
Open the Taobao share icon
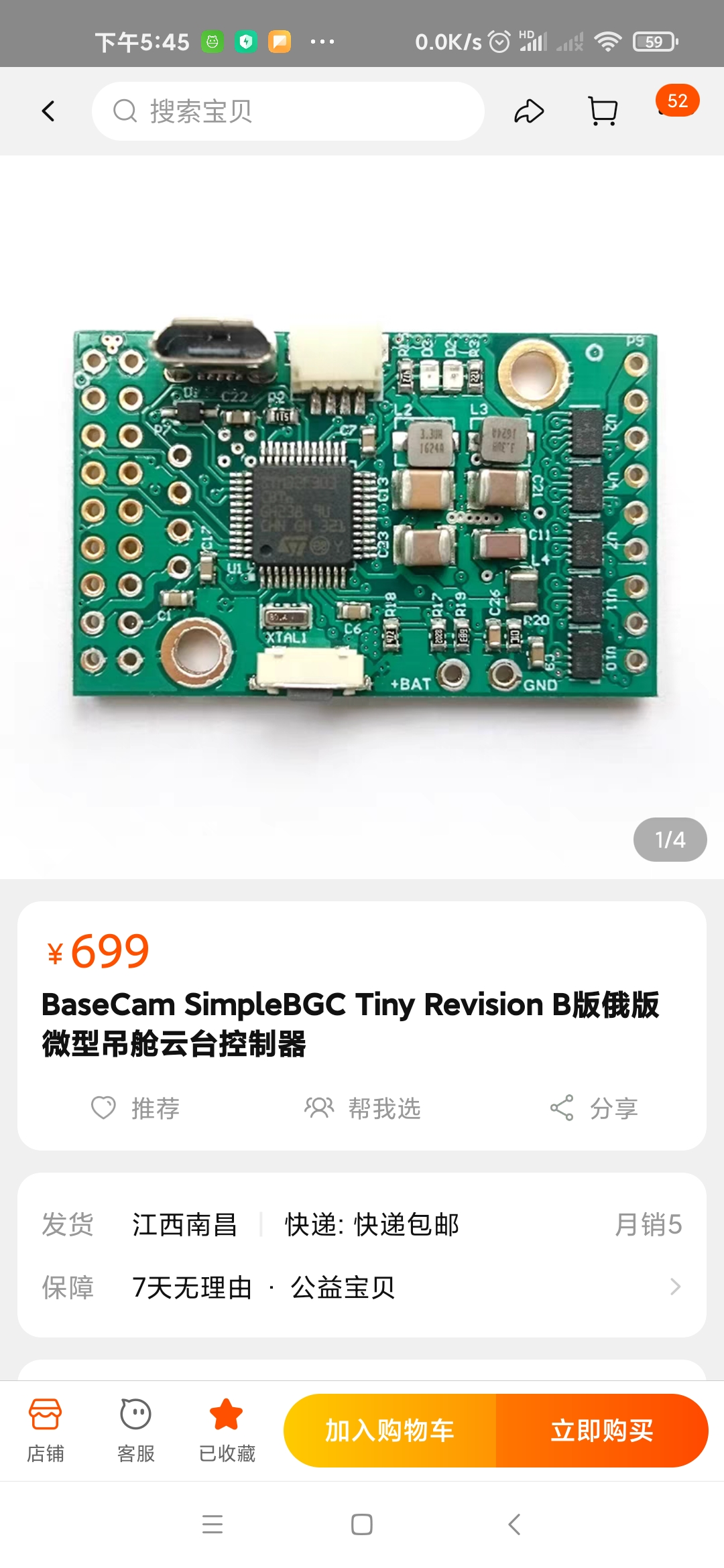(x=528, y=111)
